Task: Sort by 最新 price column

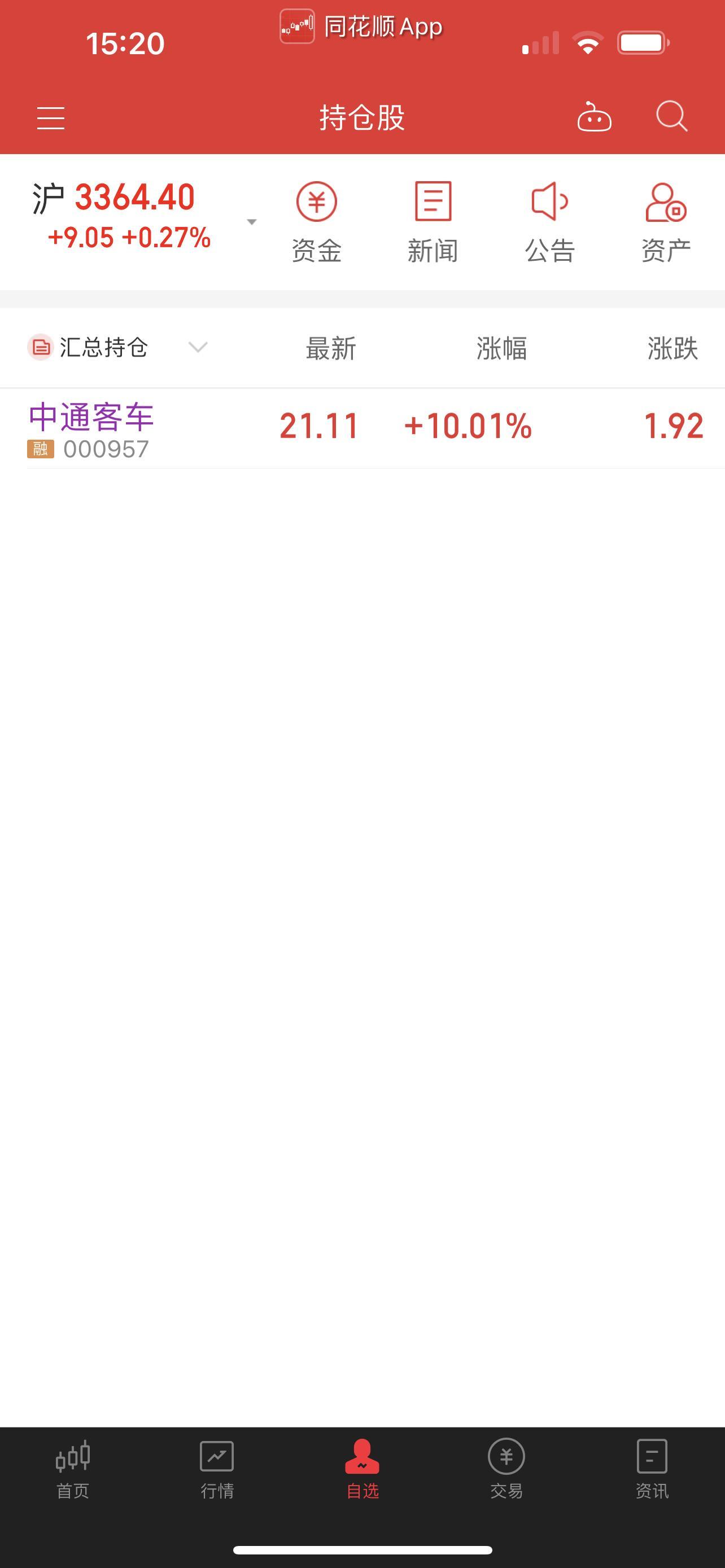Action: 330,349
